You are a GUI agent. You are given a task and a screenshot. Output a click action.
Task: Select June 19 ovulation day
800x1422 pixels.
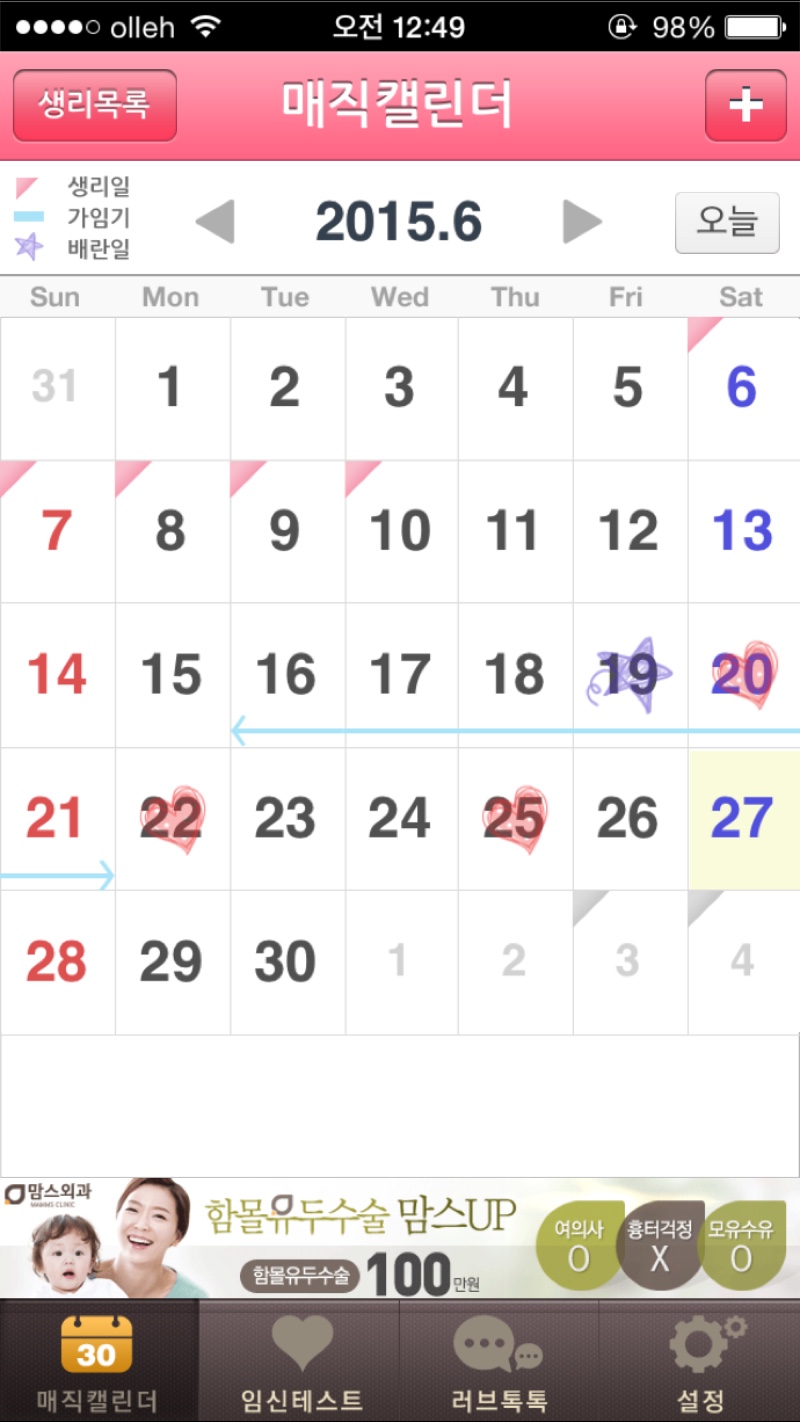(x=630, y=675)
